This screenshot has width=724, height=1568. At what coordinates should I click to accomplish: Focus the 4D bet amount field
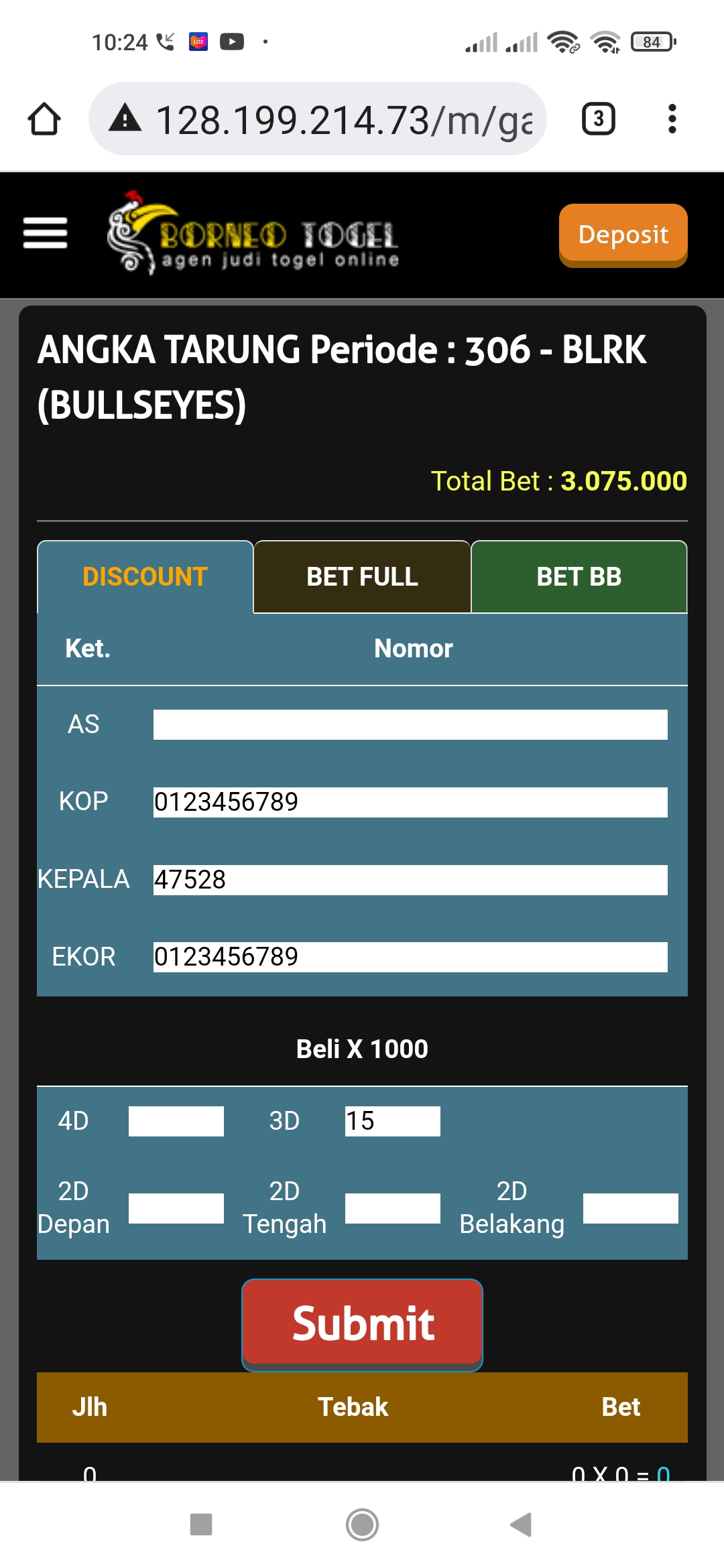tap(176, 1121)
